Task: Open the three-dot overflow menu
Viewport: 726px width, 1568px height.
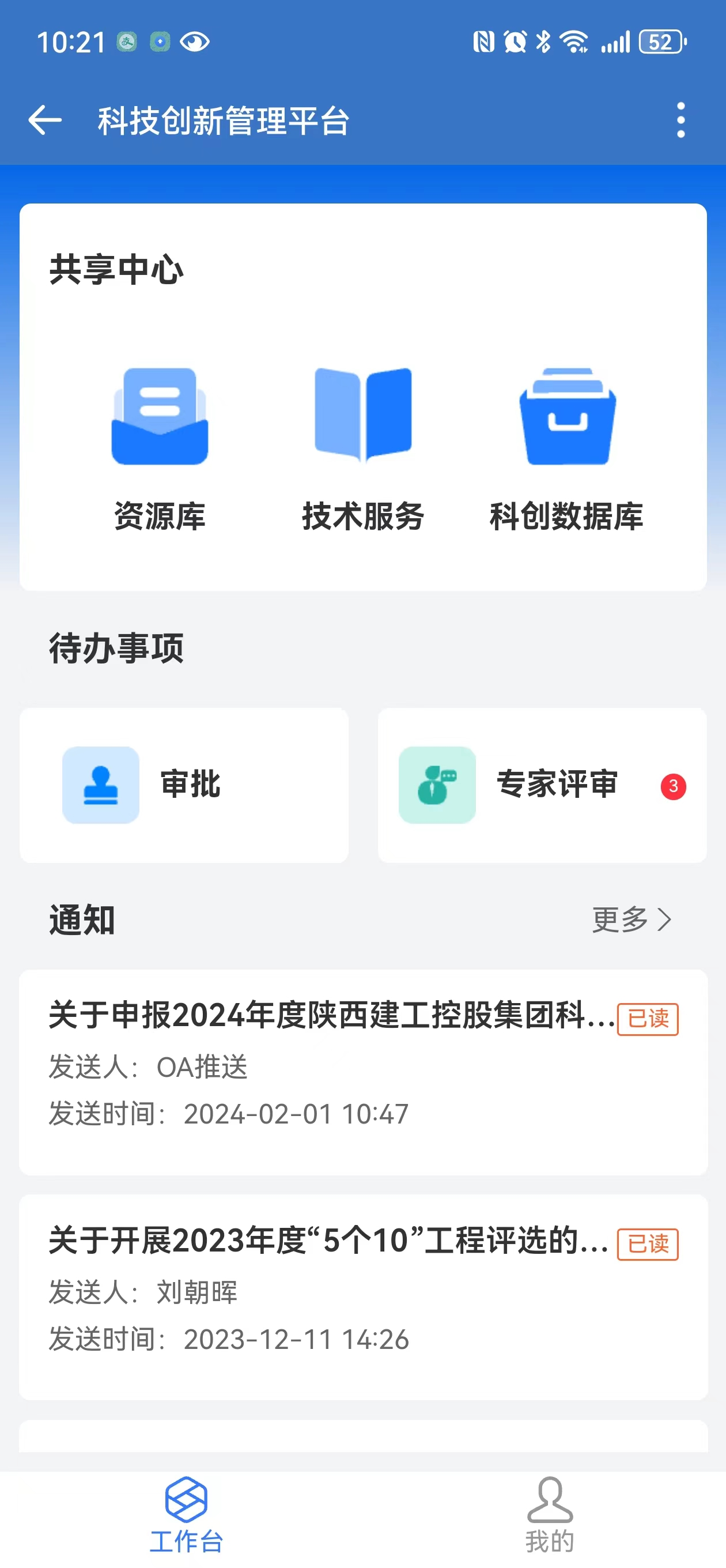Action: (680, 120)
